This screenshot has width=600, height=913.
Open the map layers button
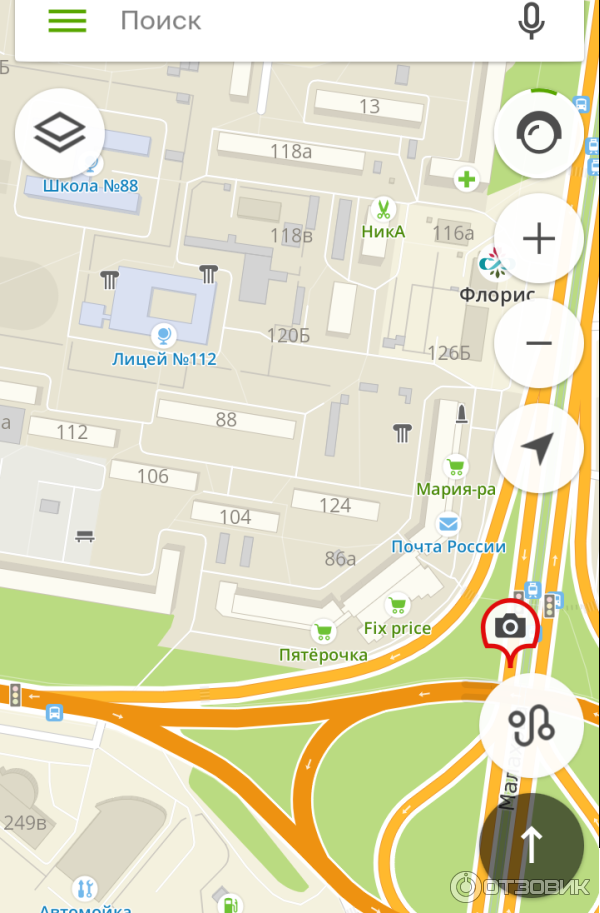(x=60, y=133)
